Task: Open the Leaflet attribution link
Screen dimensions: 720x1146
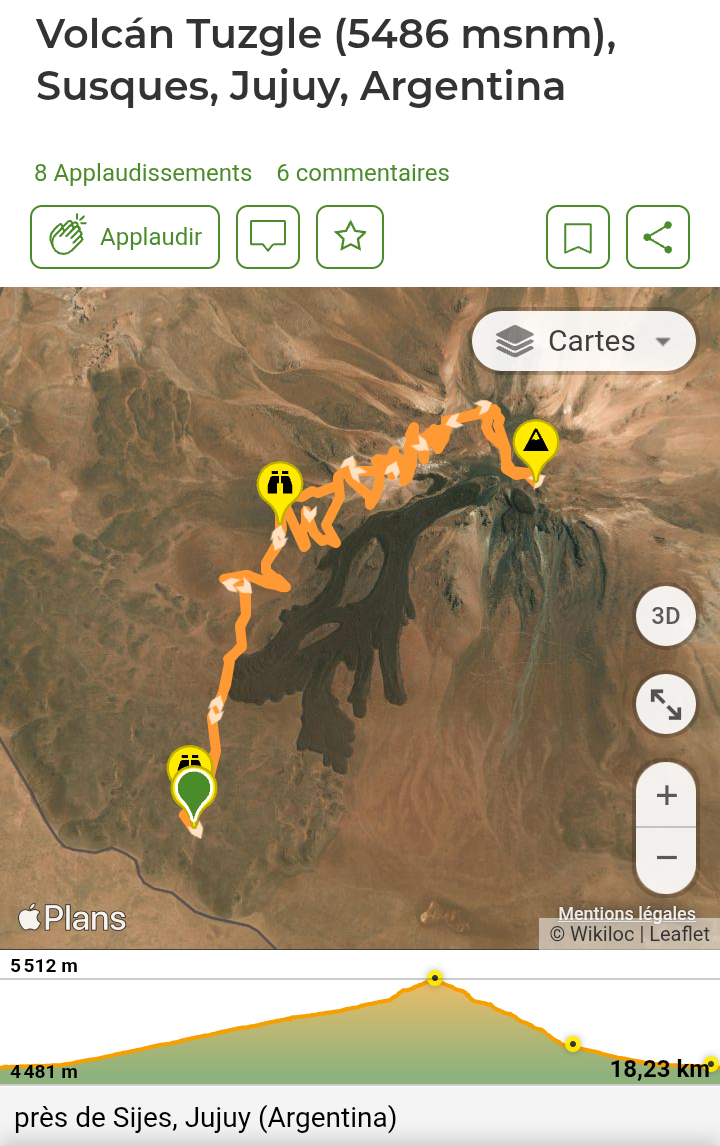Action: pos(680,934)
